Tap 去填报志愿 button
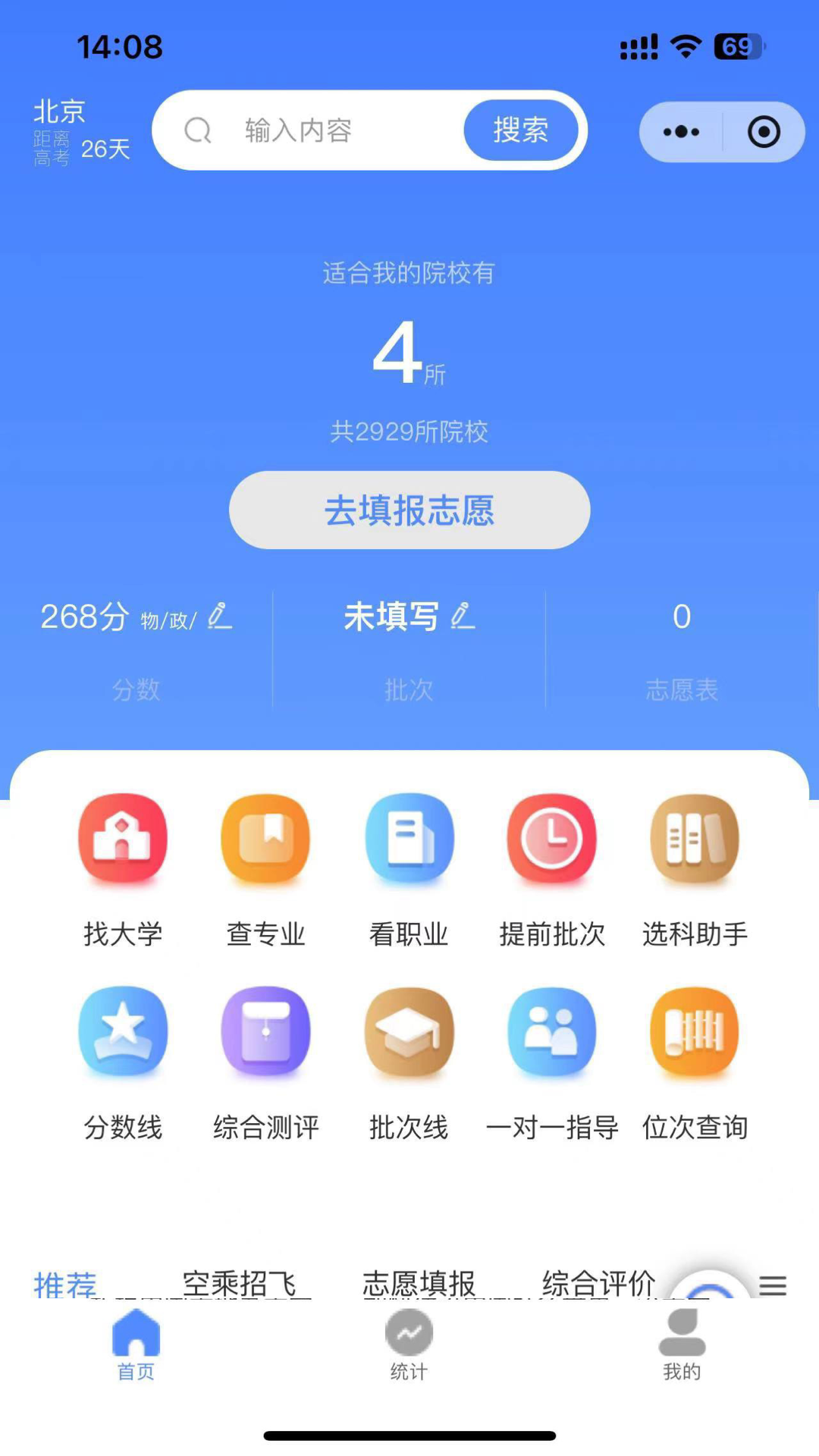 (x=409, y=510)
